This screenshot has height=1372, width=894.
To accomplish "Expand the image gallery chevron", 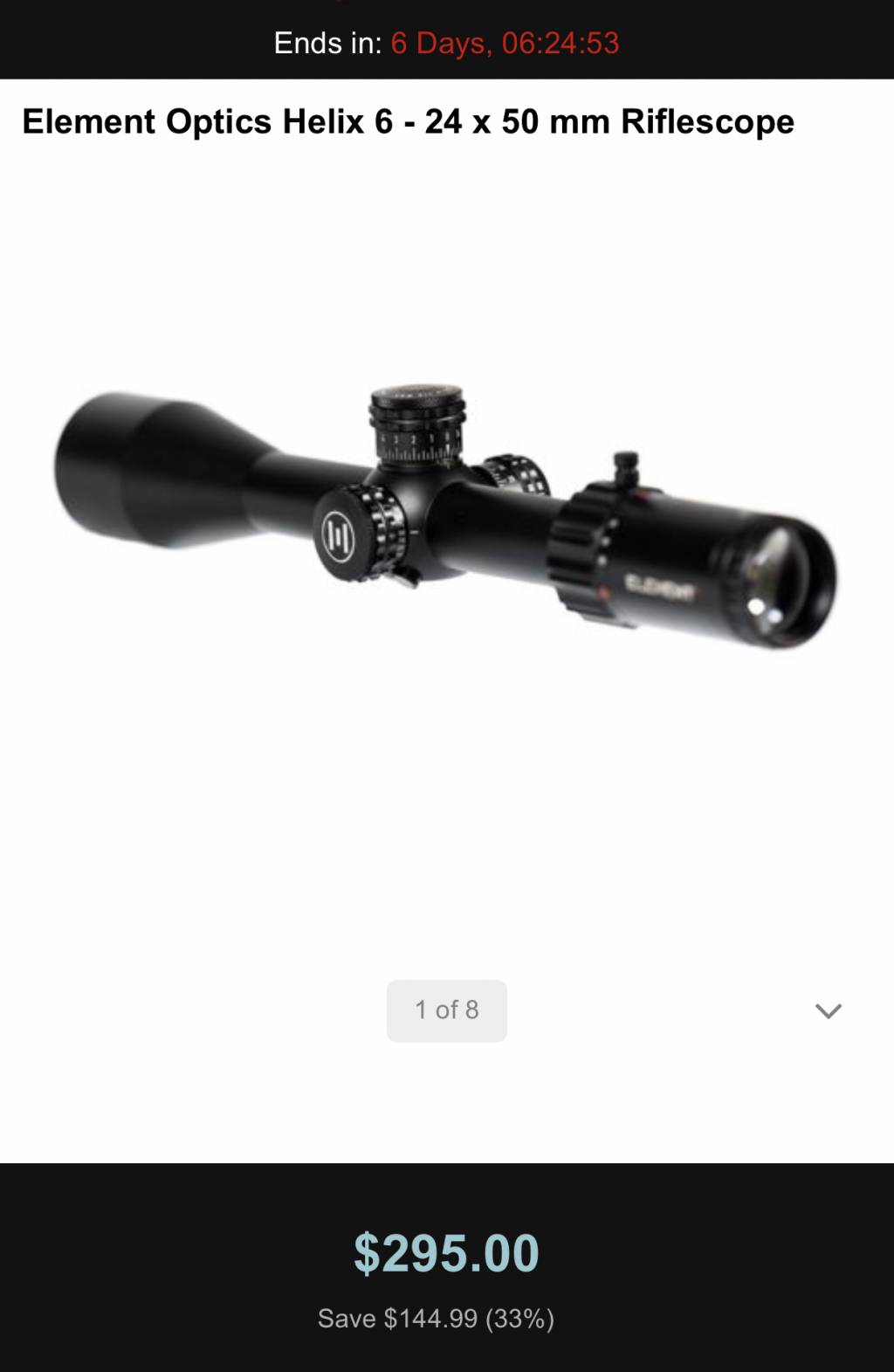I will point(828,1010).
